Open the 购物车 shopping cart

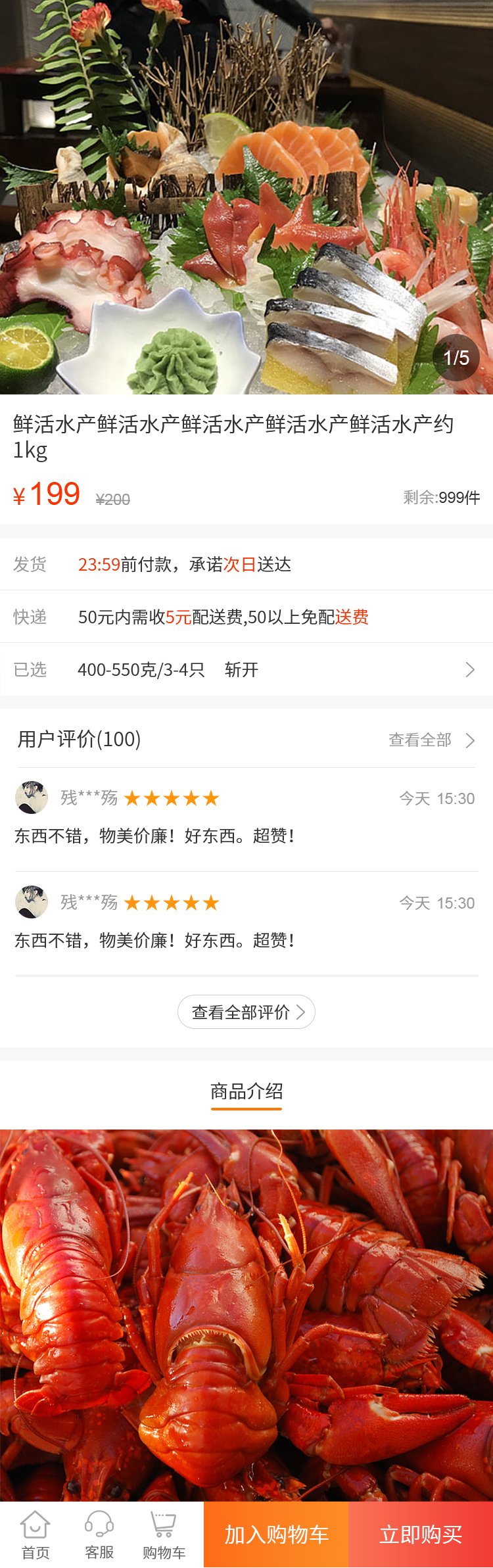click(164, 1535)
